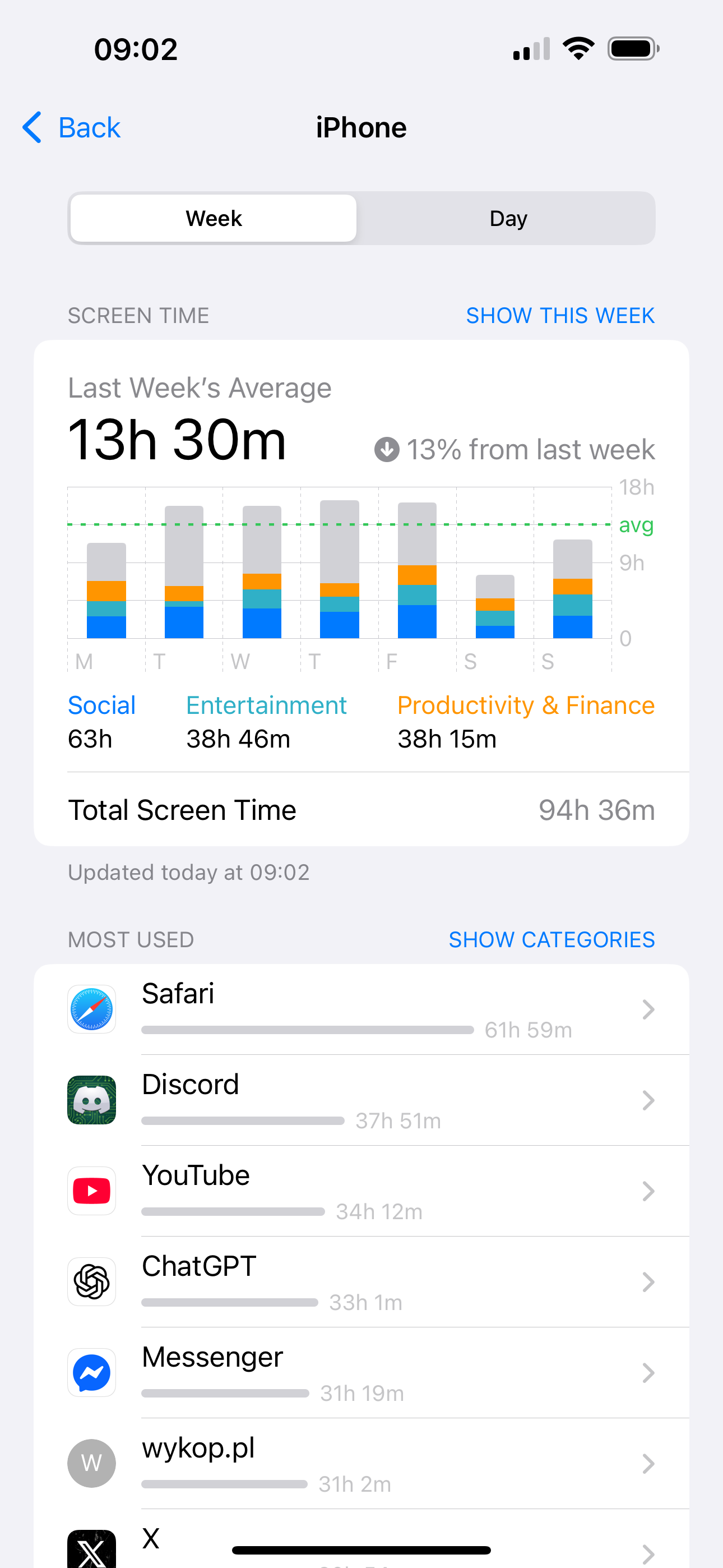Tap Show Categories
Screen dimensions: 723x1568
coord(551,939)
